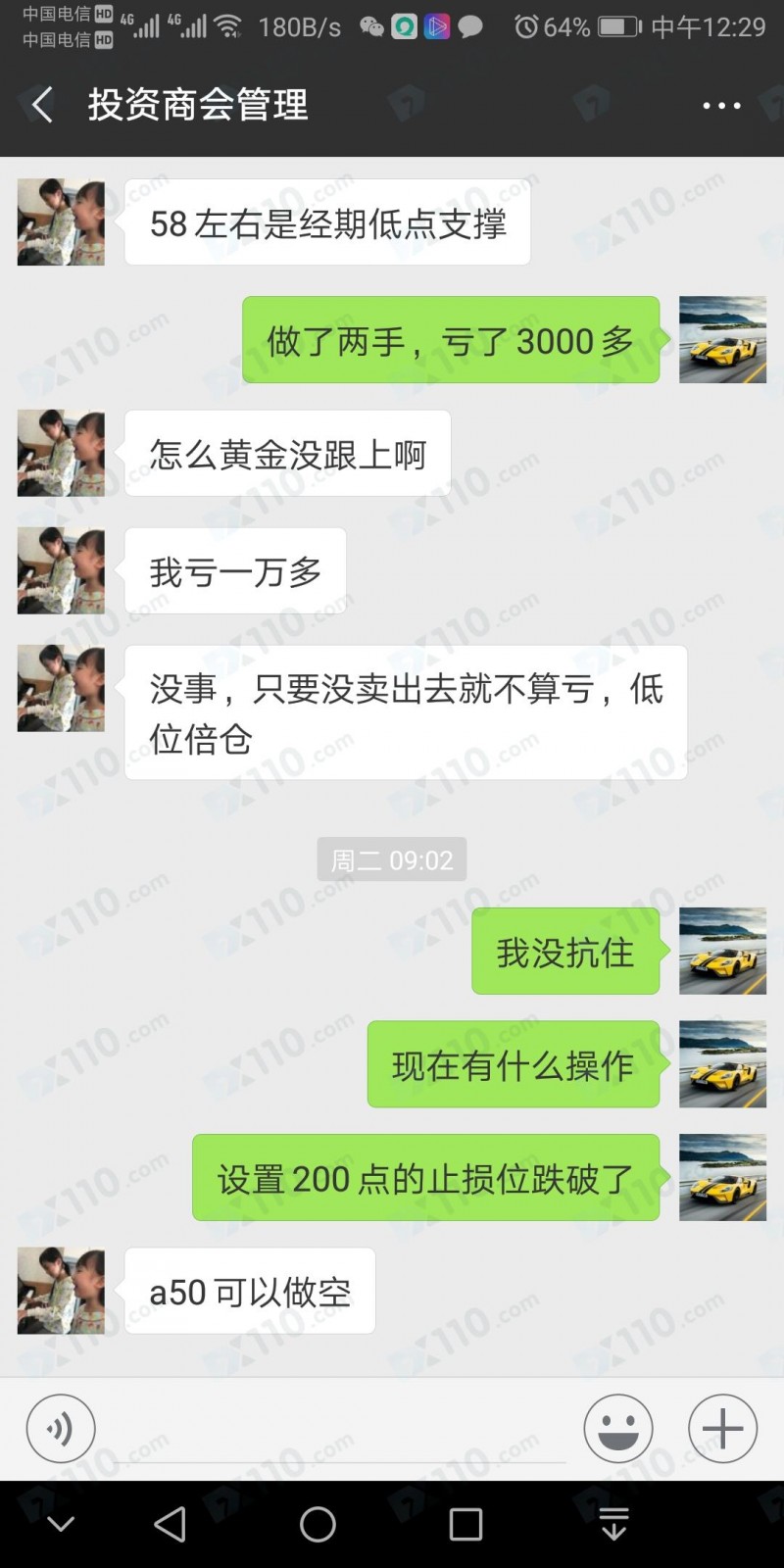Open the emoji smiley picker
The height and width of the screenshot is (1568, 784).
click(x=618, y=1429)
